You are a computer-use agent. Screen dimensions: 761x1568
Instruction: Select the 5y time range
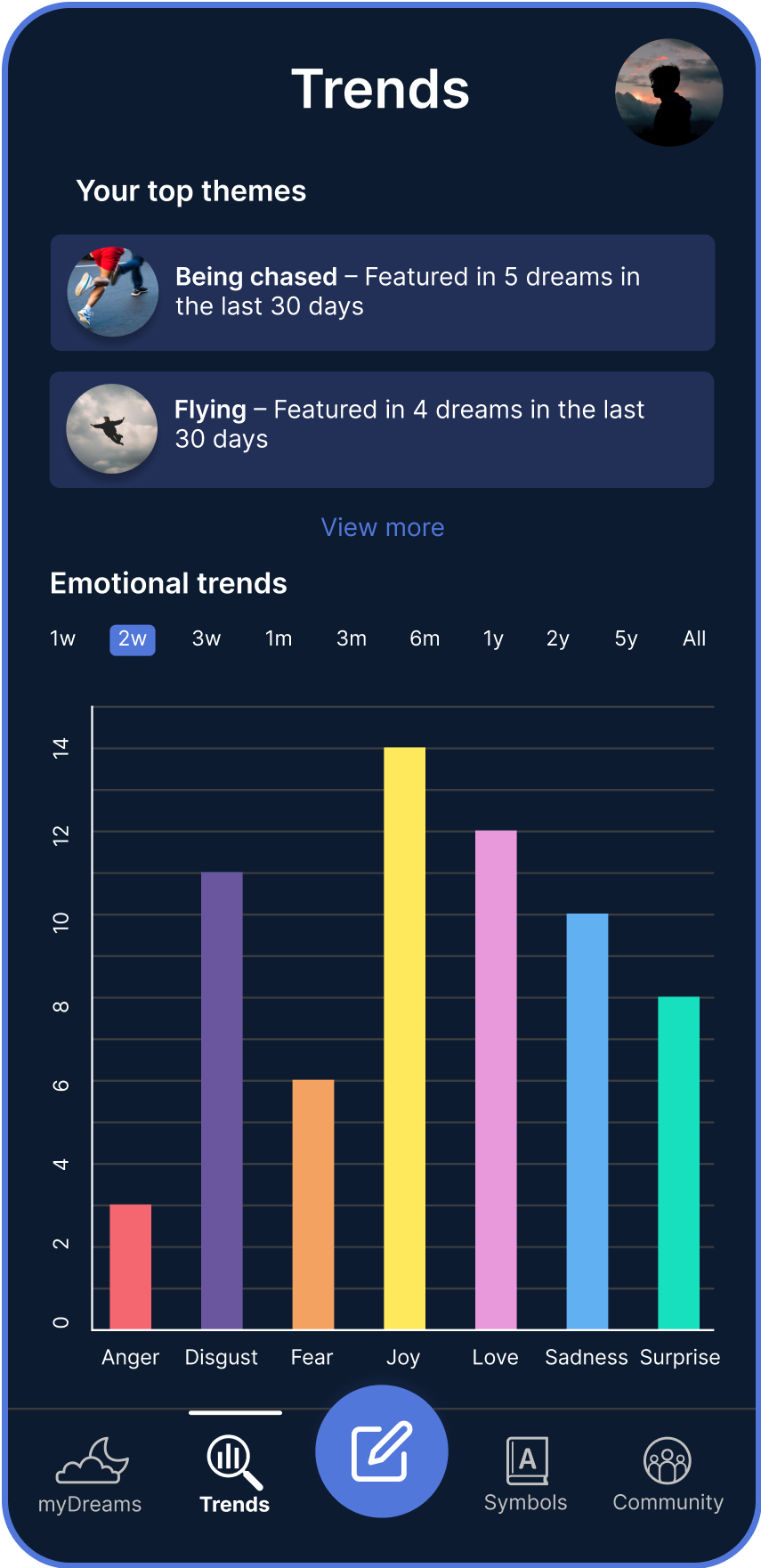[x=627, y=638]
